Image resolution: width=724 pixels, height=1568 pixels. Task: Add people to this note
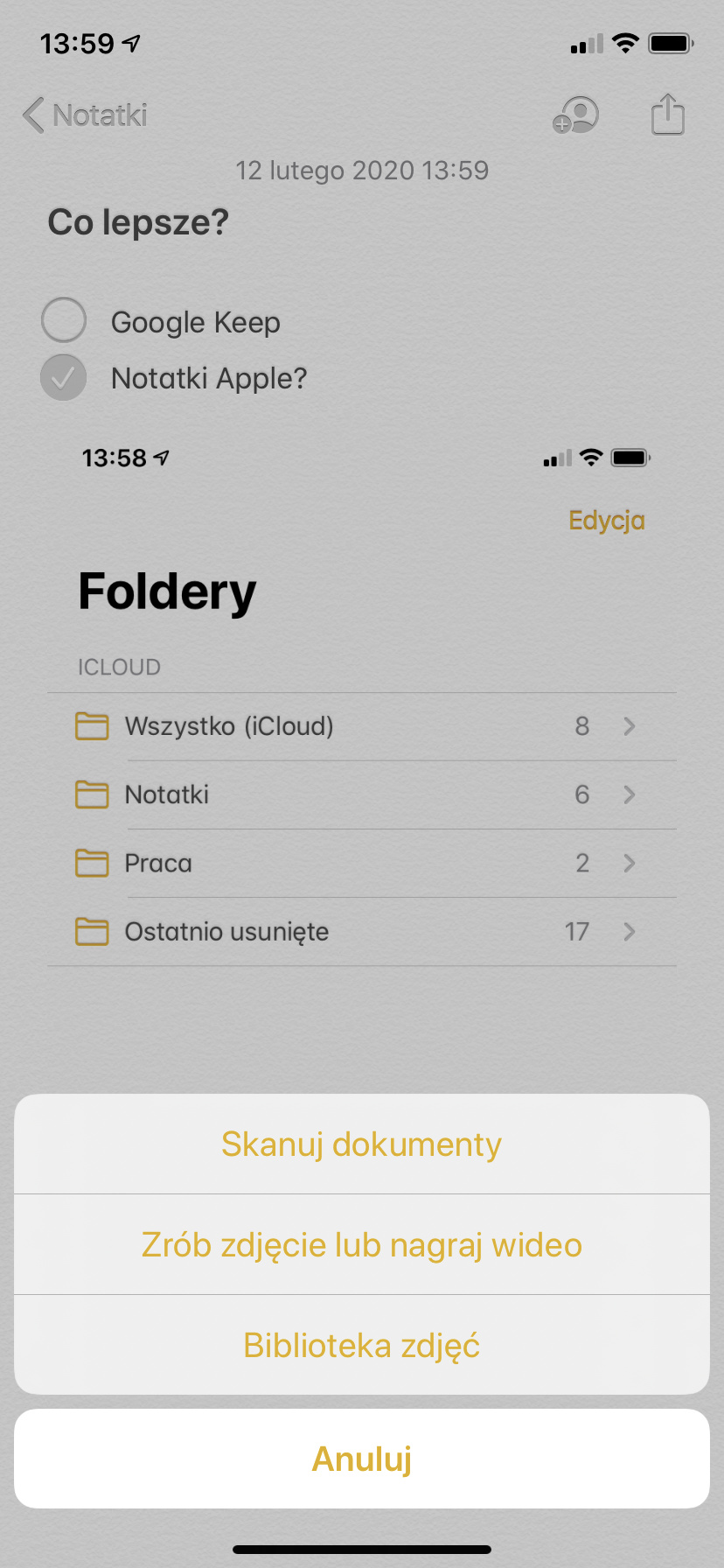pos(575,115)
